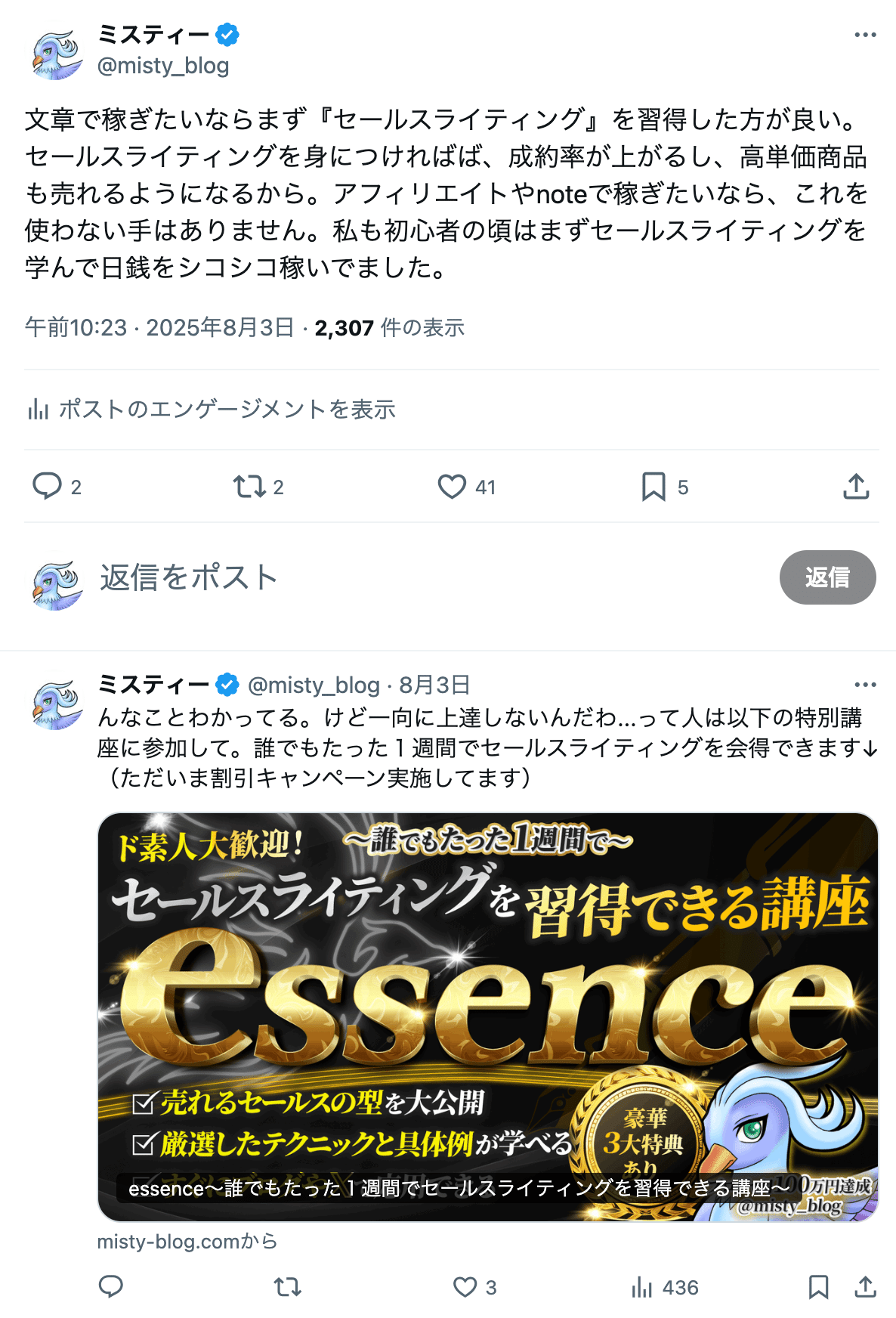The width and height of the screenshot is (896, 1318).
Task: Reply to the main post via comment icon
Action: click(x=47, y=486)
